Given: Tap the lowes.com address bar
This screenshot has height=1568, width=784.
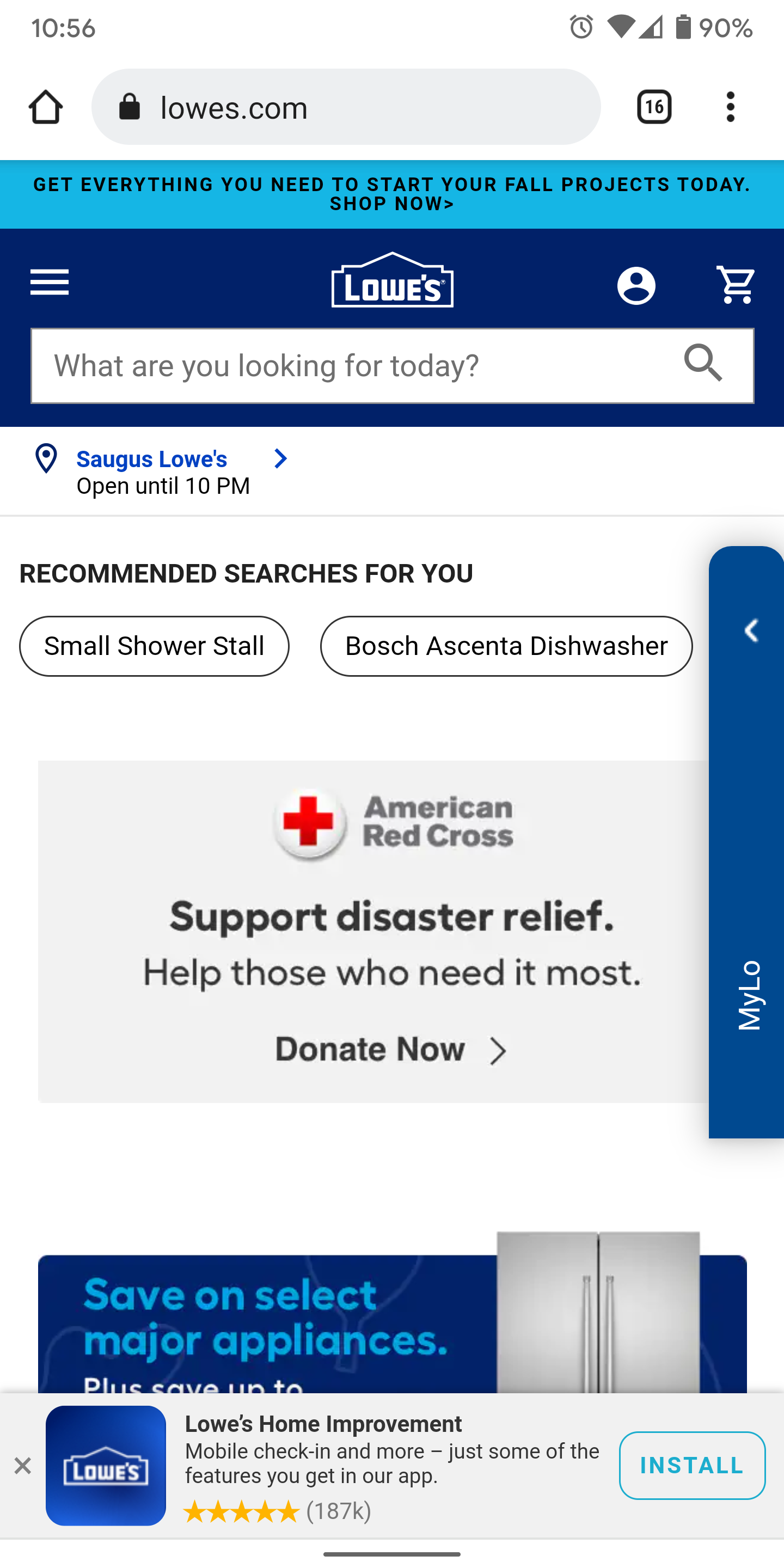Looking at the screenshot, I should point(346,107).
